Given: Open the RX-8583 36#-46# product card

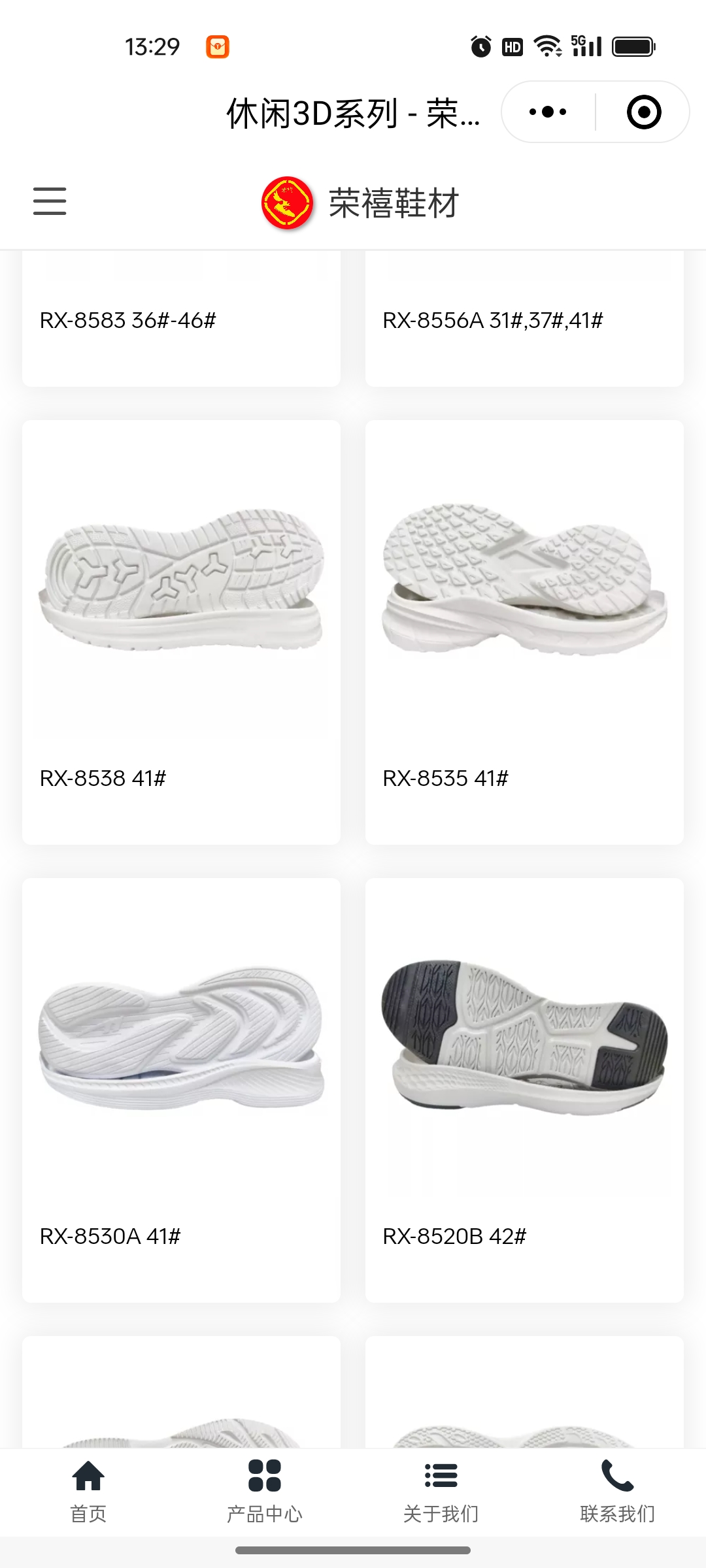Looking at the screenshot, I should click(x=181, y=320).
